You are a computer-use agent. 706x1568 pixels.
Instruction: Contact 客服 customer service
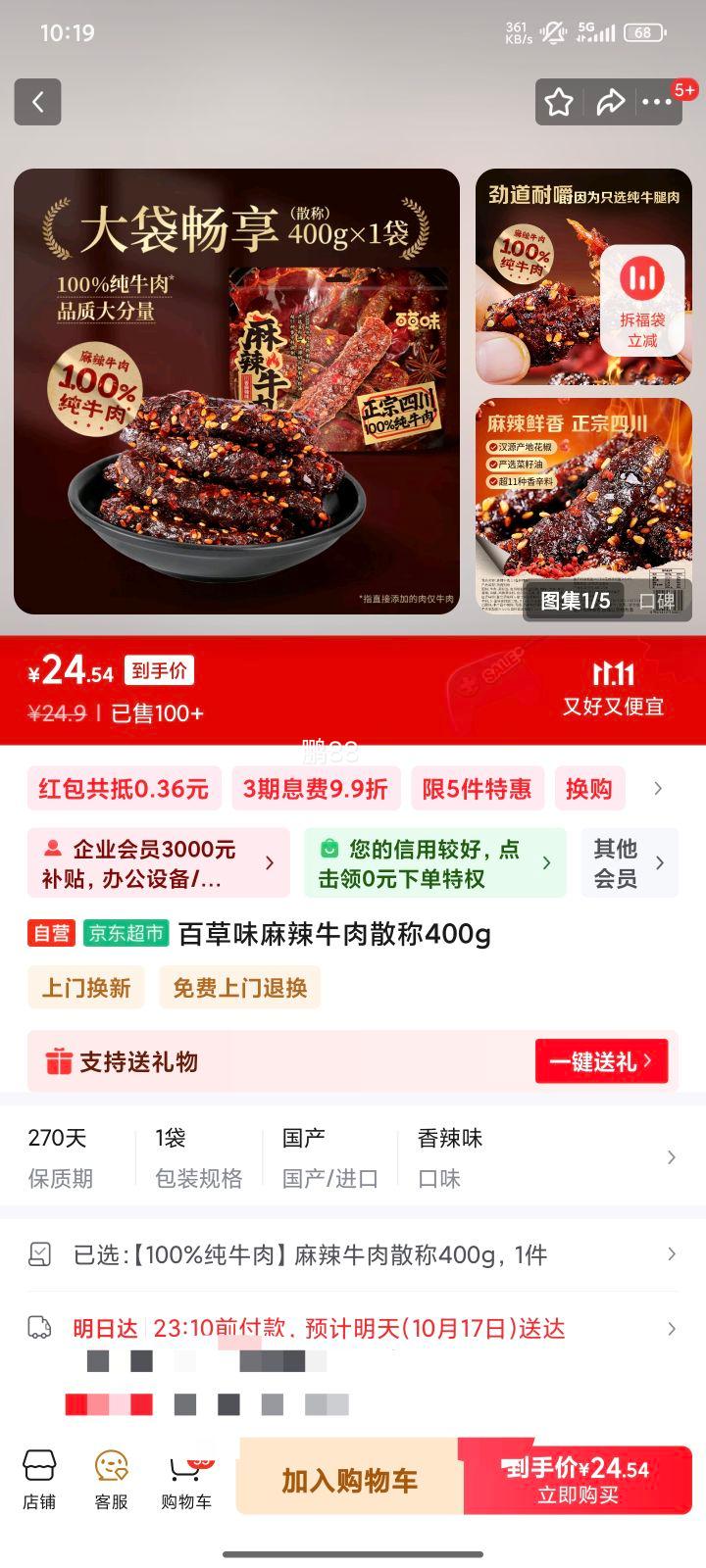point(112,1480)
